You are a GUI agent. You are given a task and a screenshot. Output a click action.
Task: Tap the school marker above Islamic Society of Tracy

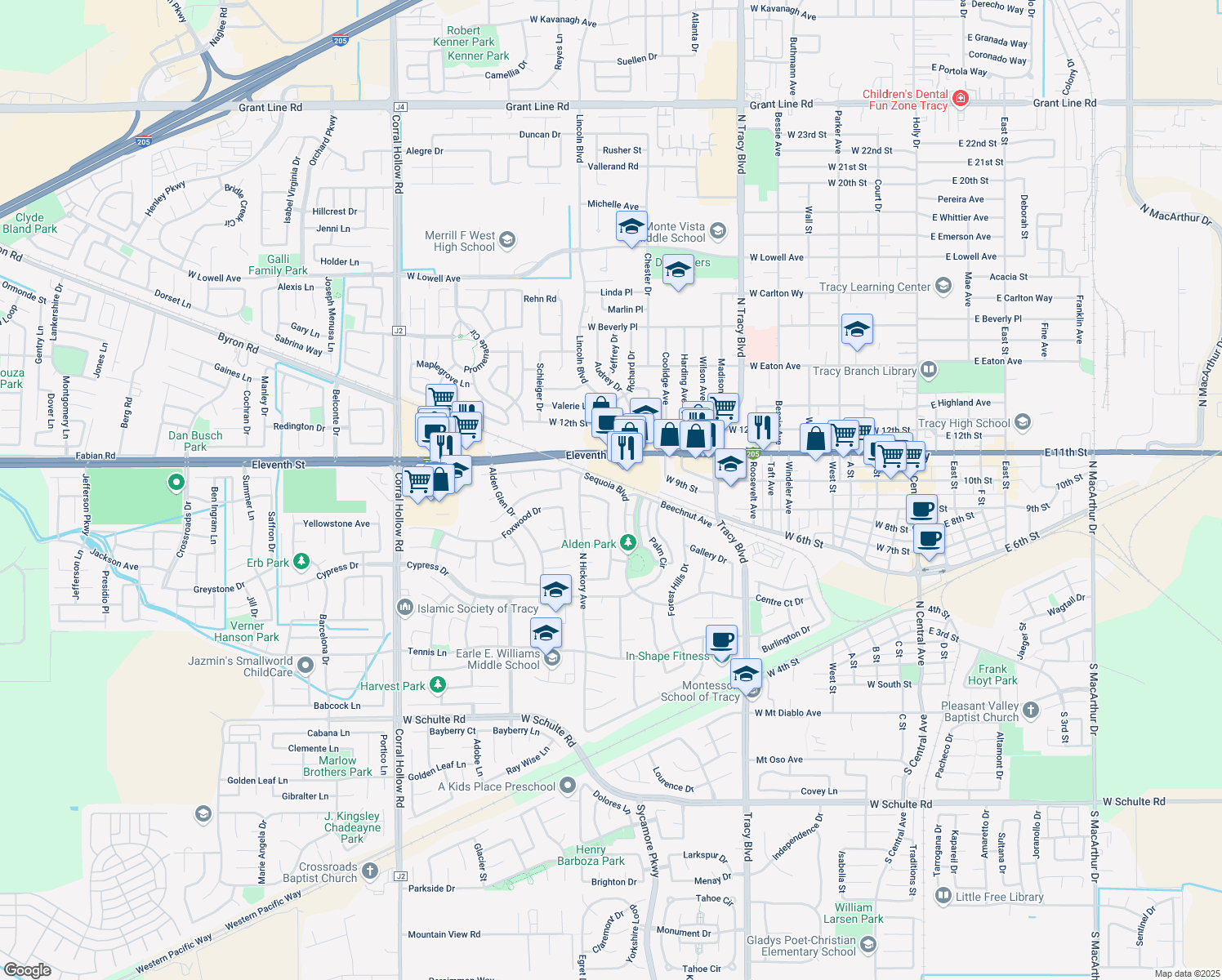[x=555, y=590]
